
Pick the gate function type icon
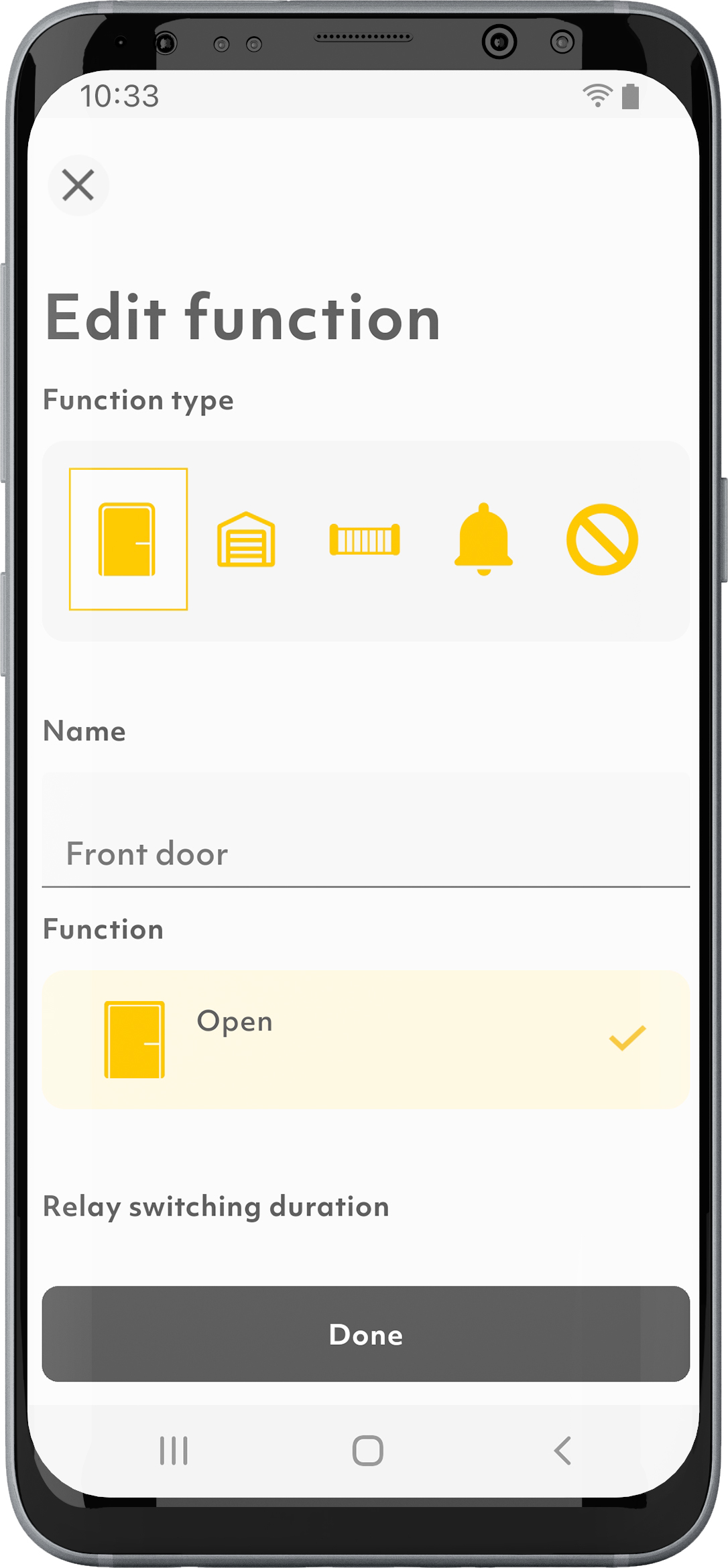pyautogui.click(x=365, y=539)
